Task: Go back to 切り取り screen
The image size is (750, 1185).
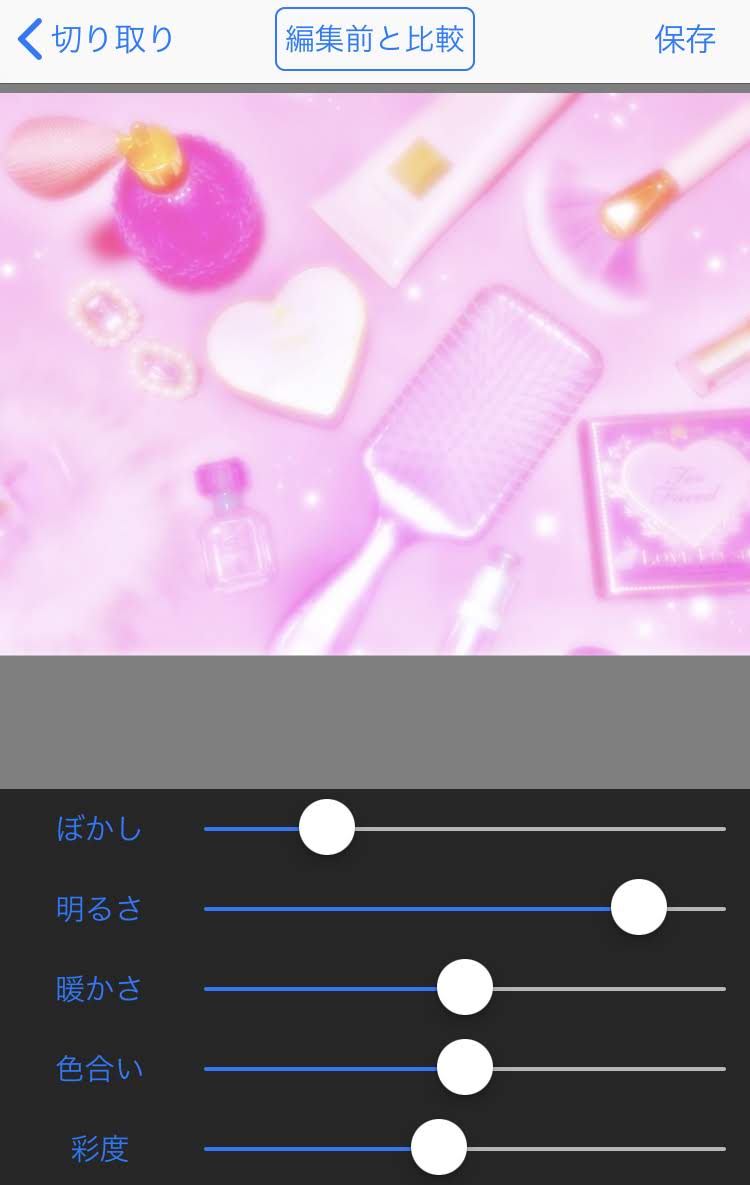Action: pyautogui.click(x=96, y=40)
